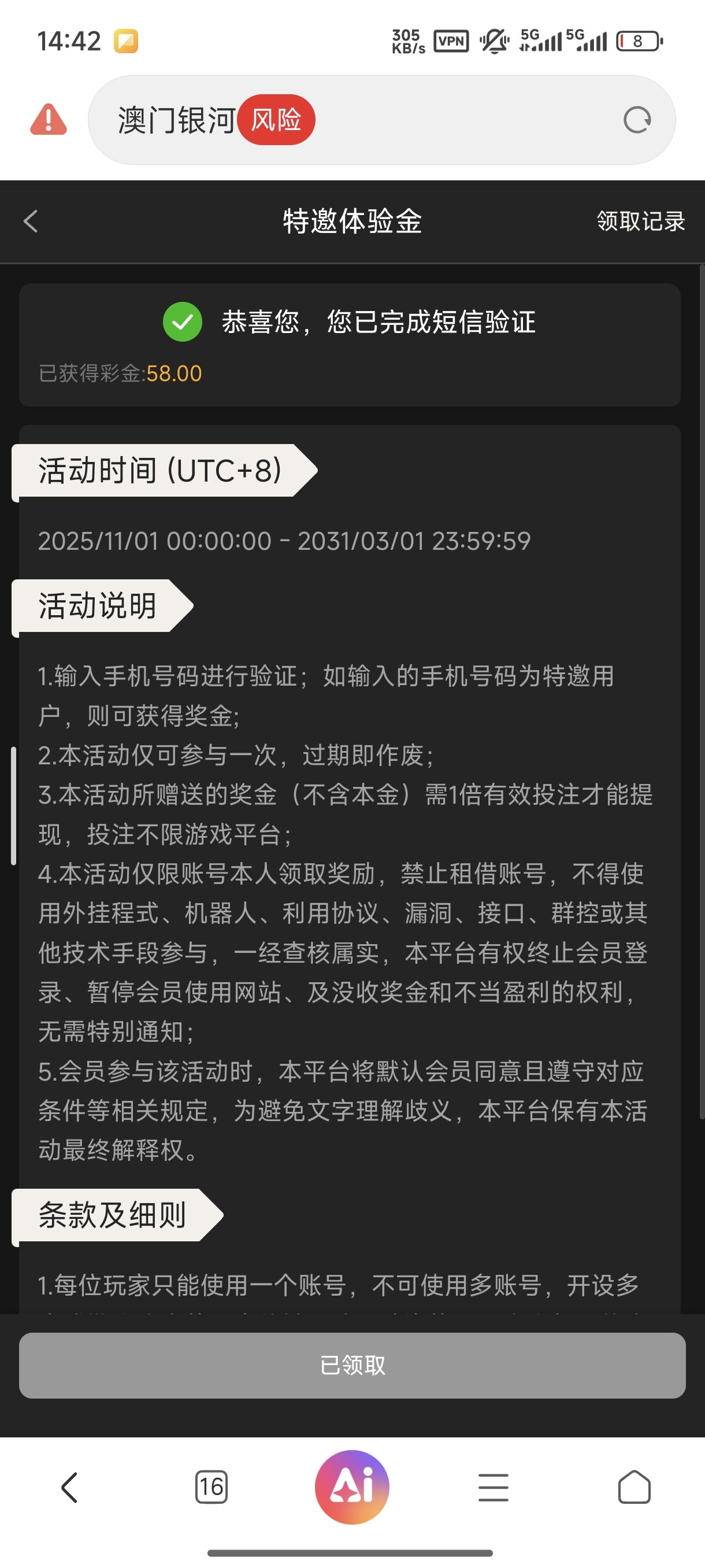Open the browser menu with three lines
705x1568 pixels.
(493, 1487)
